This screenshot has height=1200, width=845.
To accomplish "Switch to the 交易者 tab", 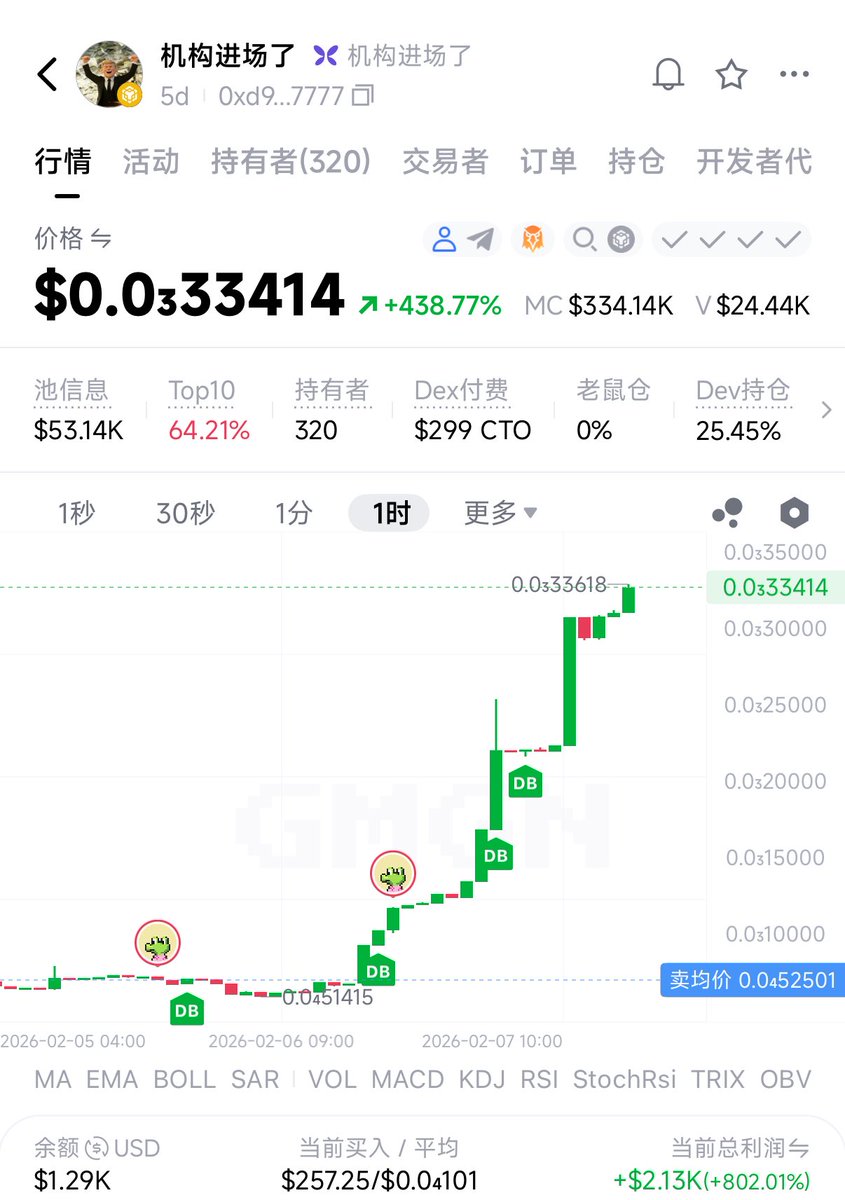I will 445,162.
